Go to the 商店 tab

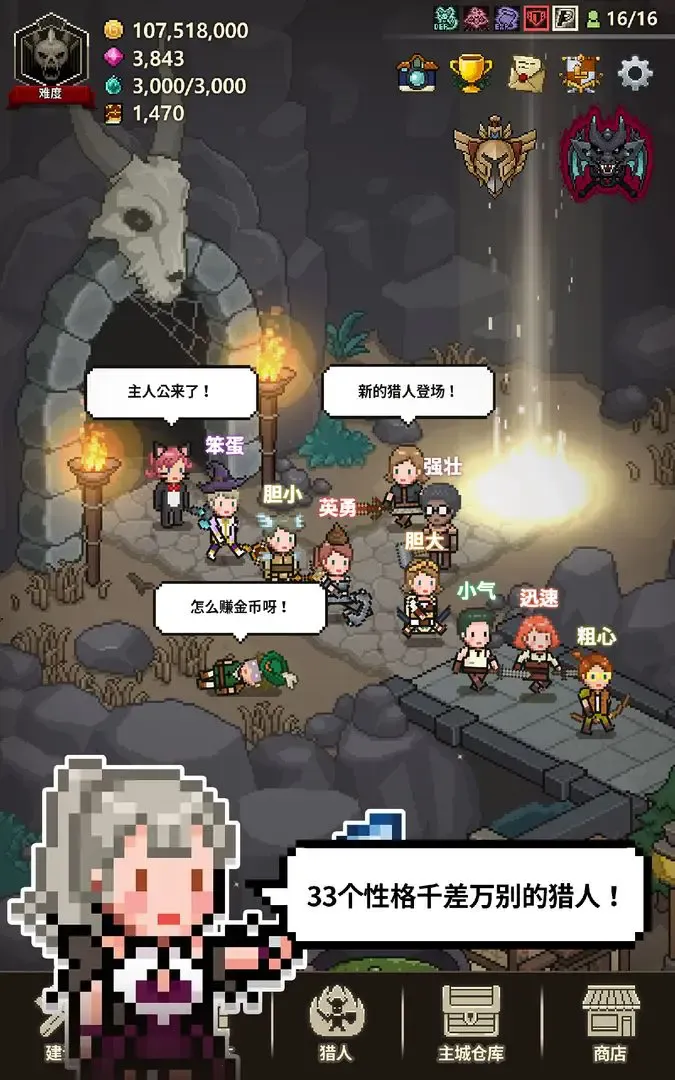click(x=609, y=1024)
